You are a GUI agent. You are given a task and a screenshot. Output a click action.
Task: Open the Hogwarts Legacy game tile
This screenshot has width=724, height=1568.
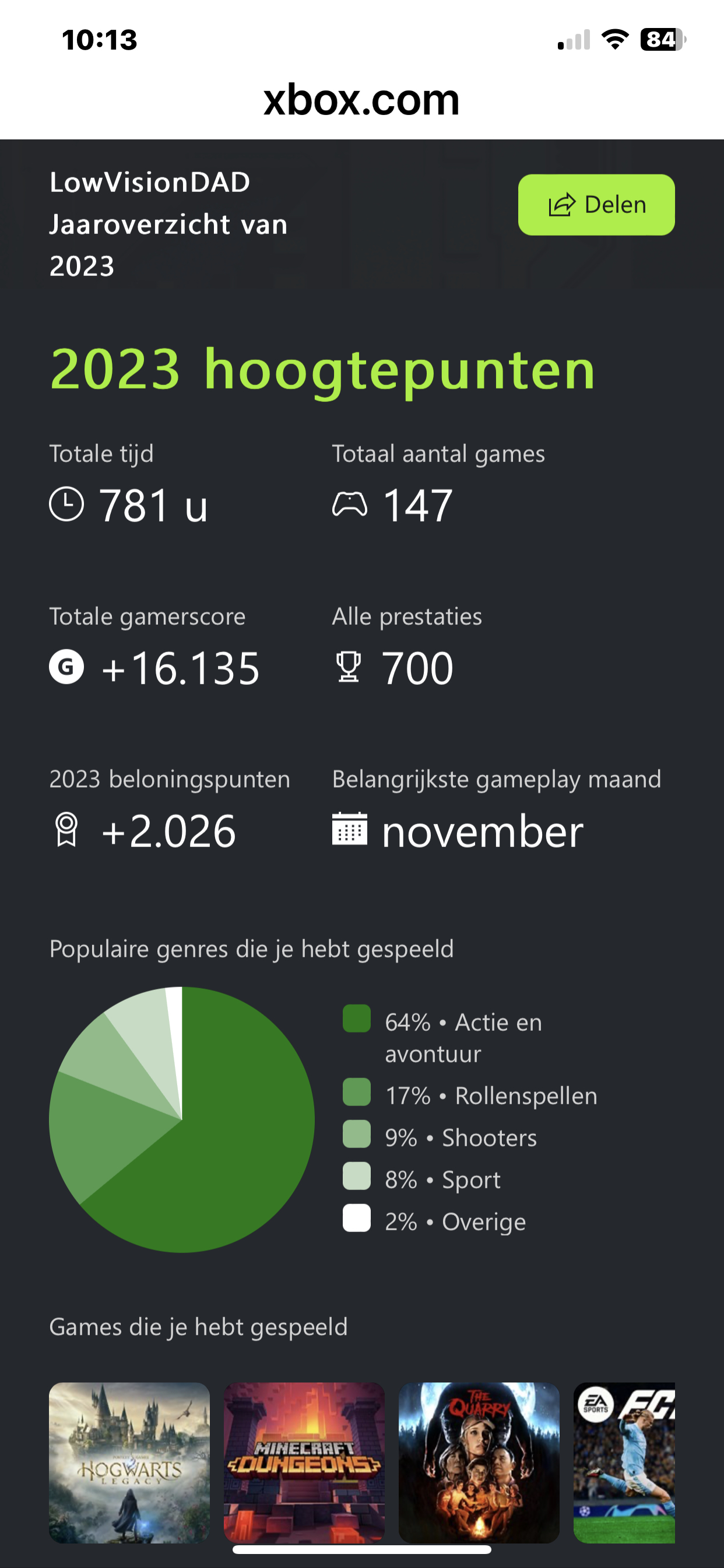[x=129, y=1462]
